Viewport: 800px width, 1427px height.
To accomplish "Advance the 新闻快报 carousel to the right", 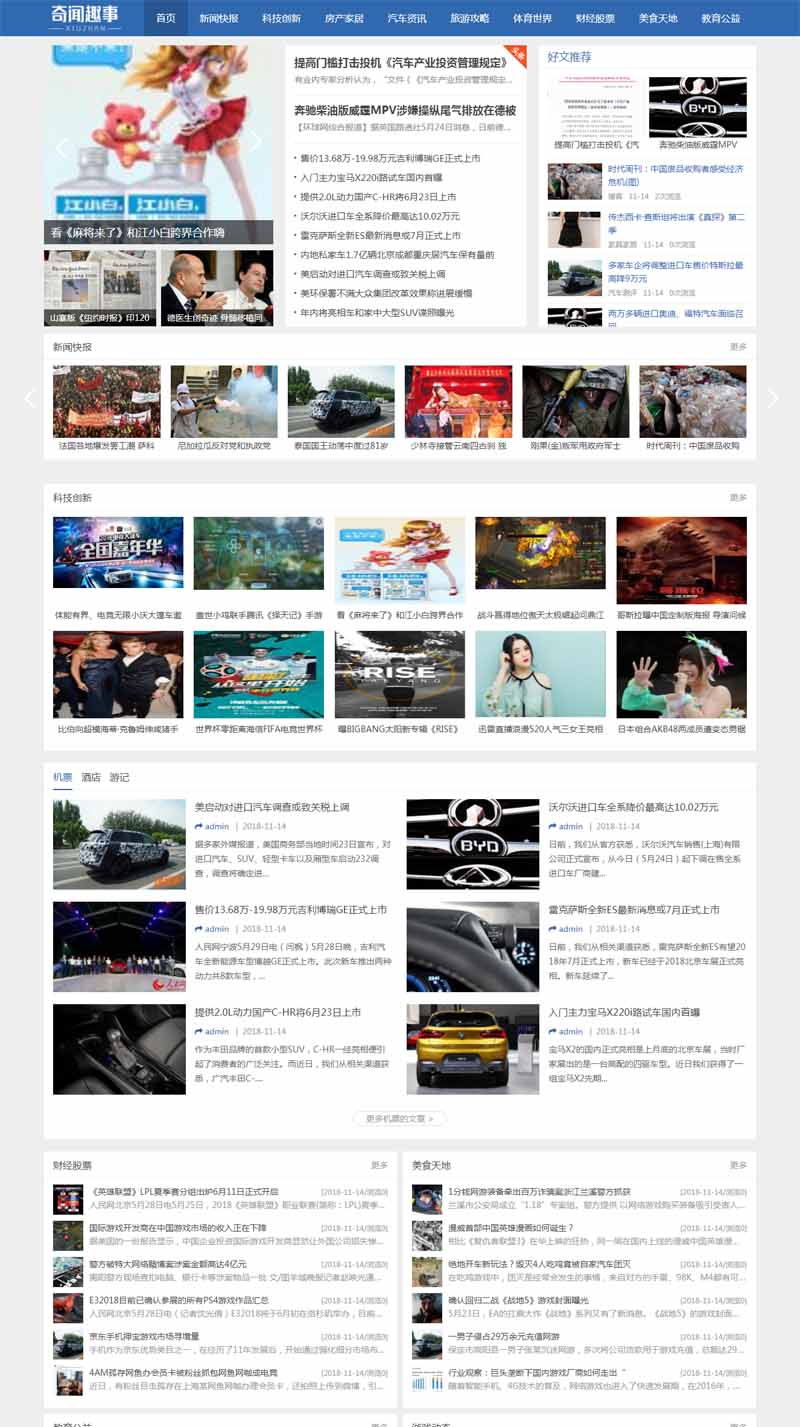I will [x=772, y=398].
